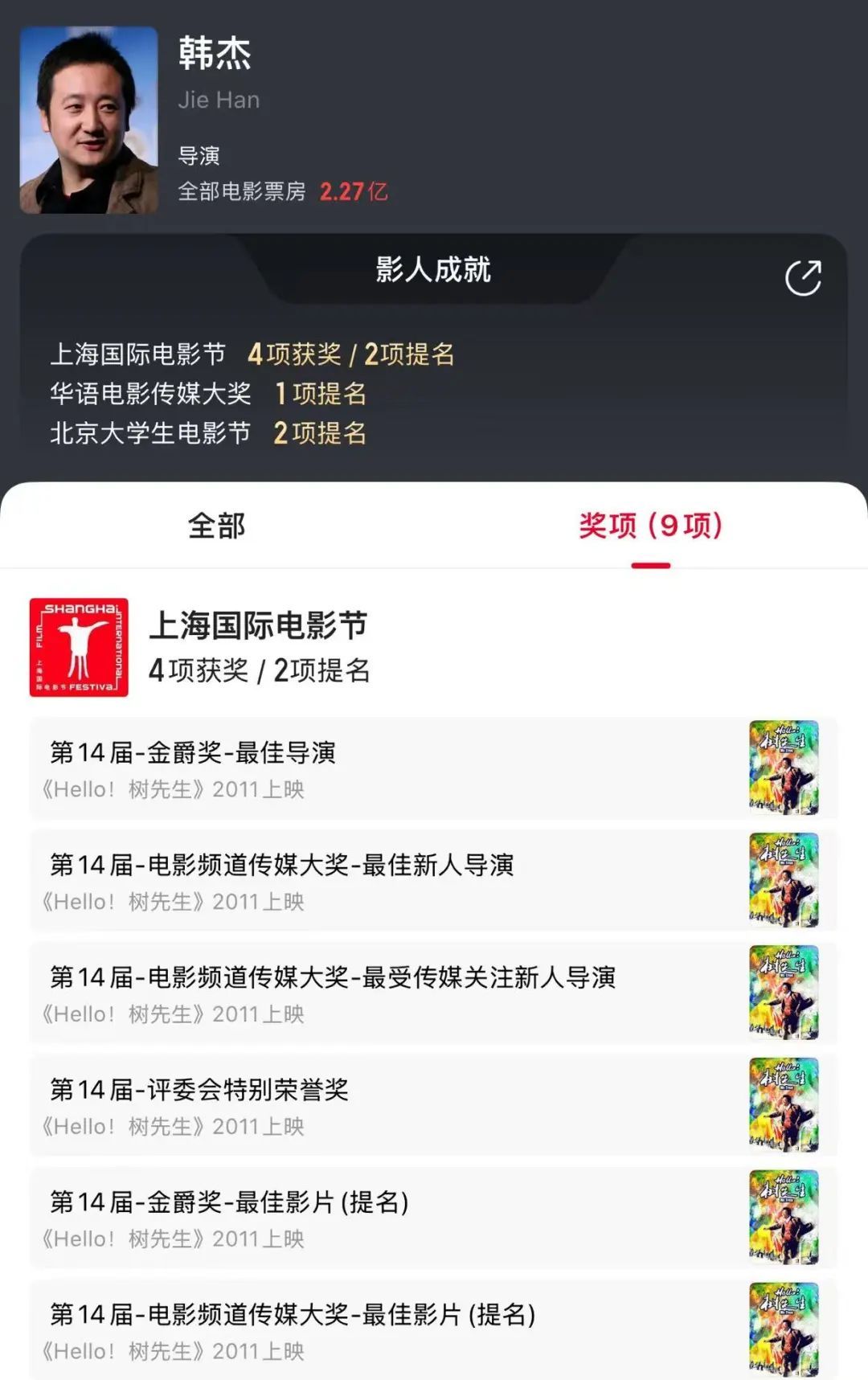Select the 奖项 (9项) tab
This screenshot has width=868, height=1380.
click(x=650, y=526)
